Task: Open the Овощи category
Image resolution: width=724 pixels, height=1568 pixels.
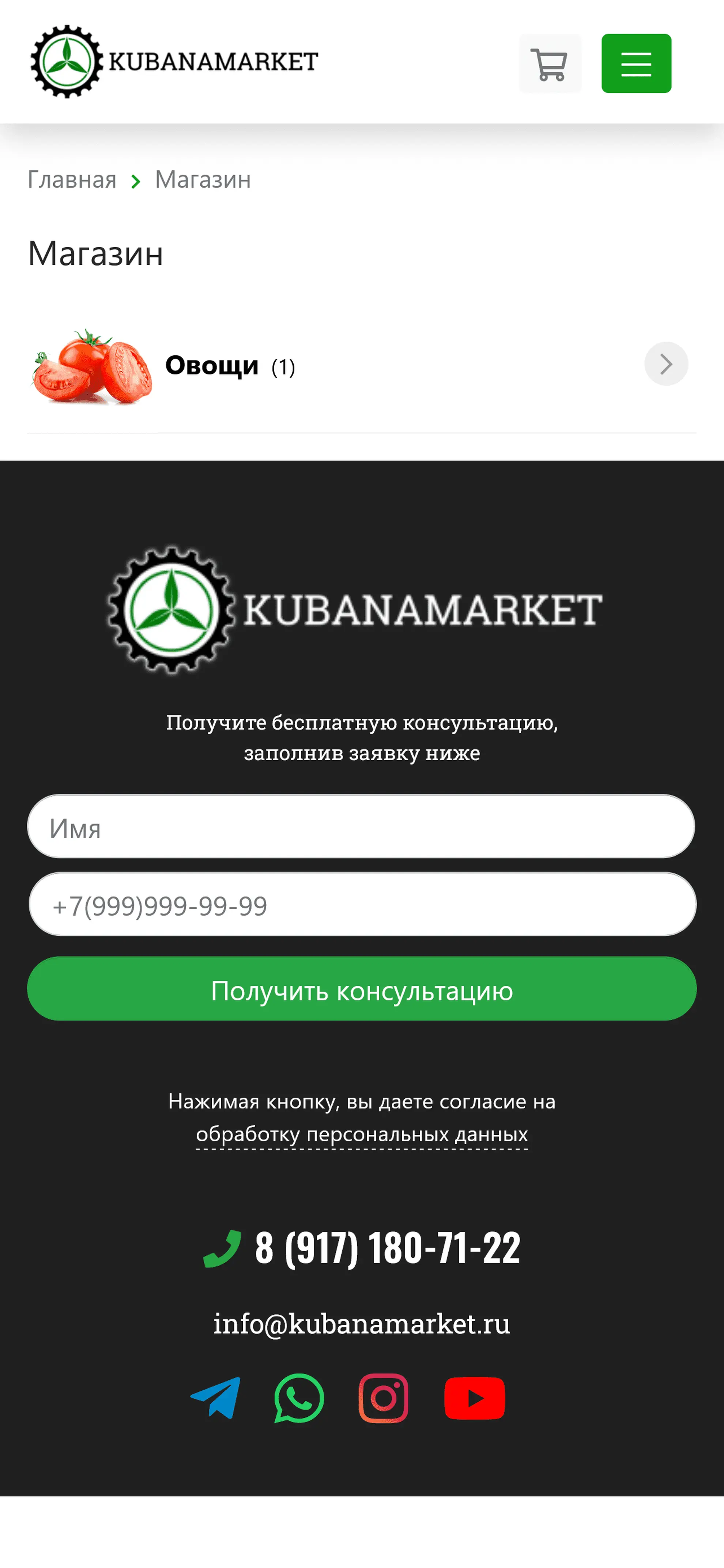Action: 212,365
